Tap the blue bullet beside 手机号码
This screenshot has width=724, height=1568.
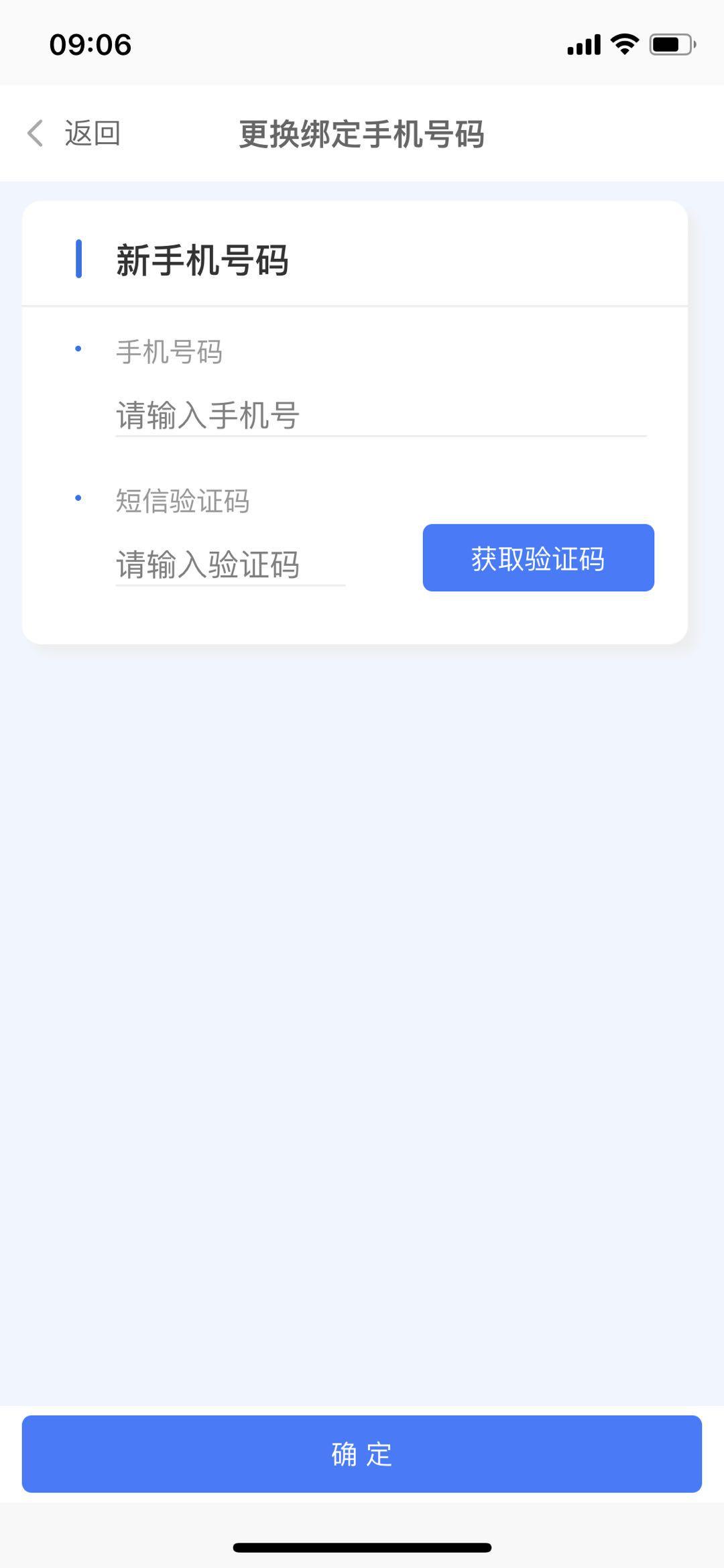(x=78, y=348)
